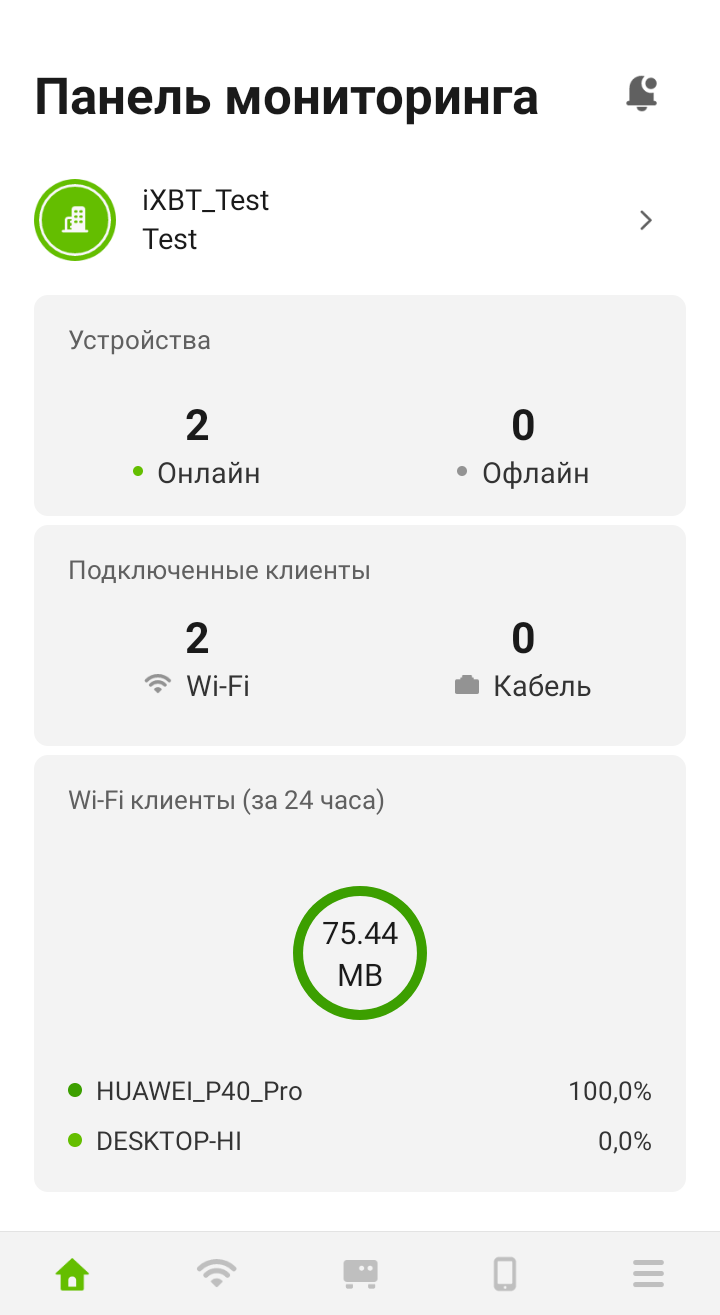Open the Подключенные клиенты card
Screen dimensions: 720x1315
(x=360, y=635)
